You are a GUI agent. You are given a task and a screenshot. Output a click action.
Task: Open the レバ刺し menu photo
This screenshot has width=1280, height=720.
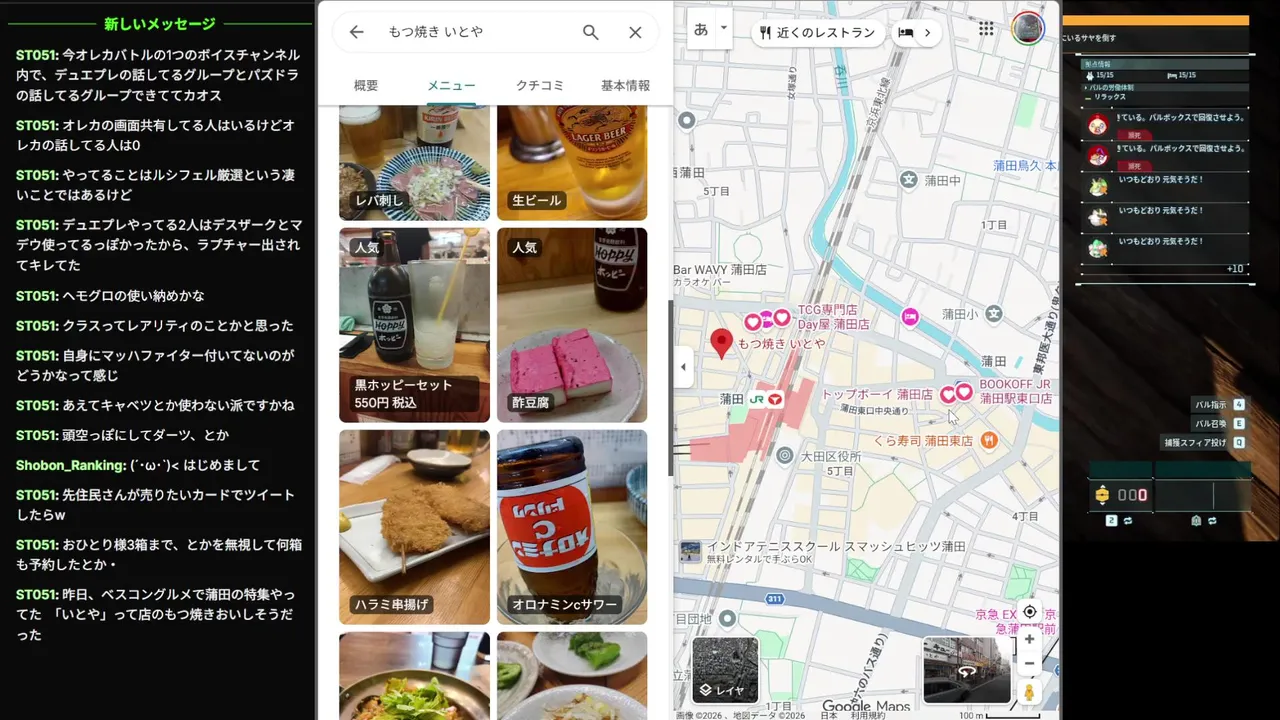click(x=414, y=165)
